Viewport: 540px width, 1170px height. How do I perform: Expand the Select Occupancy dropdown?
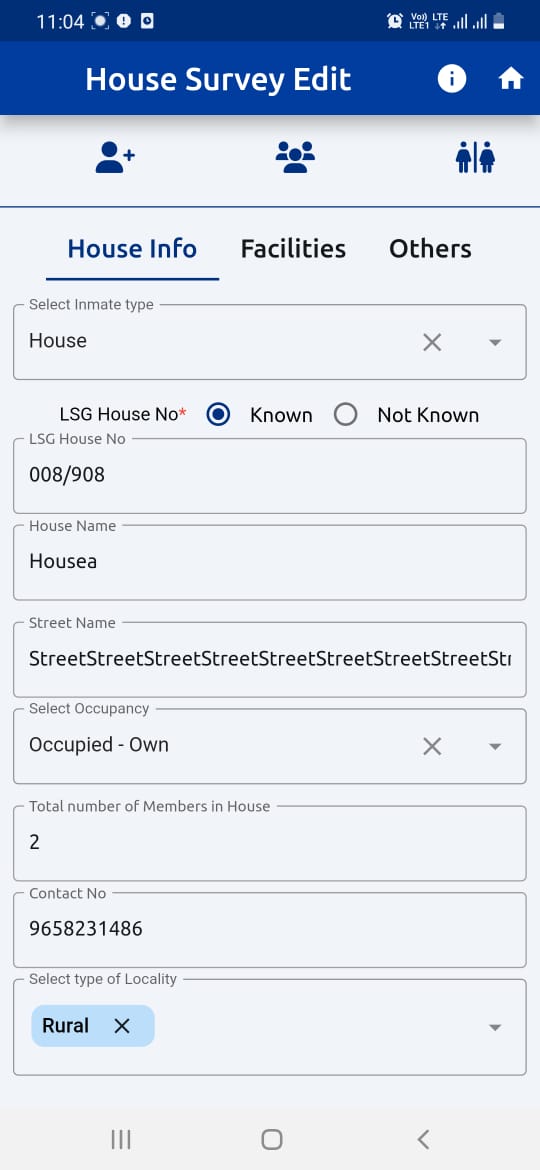click(494, 746)
